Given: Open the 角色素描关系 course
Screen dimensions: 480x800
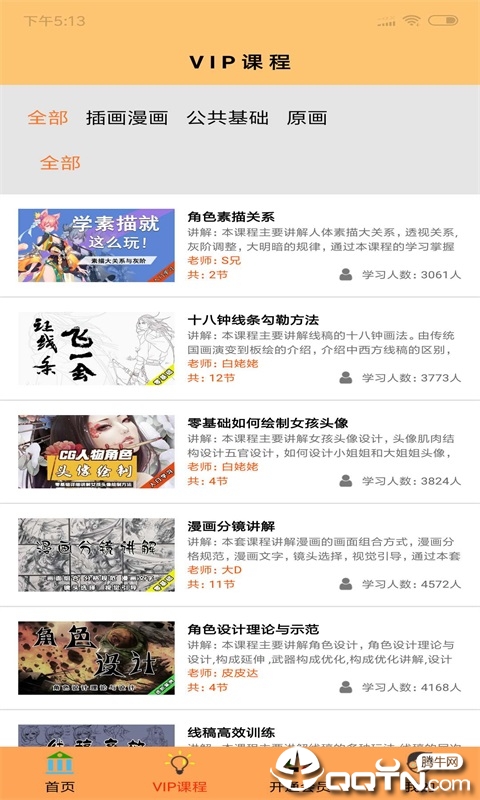Looking at the screenshot, I should point(240,245).
